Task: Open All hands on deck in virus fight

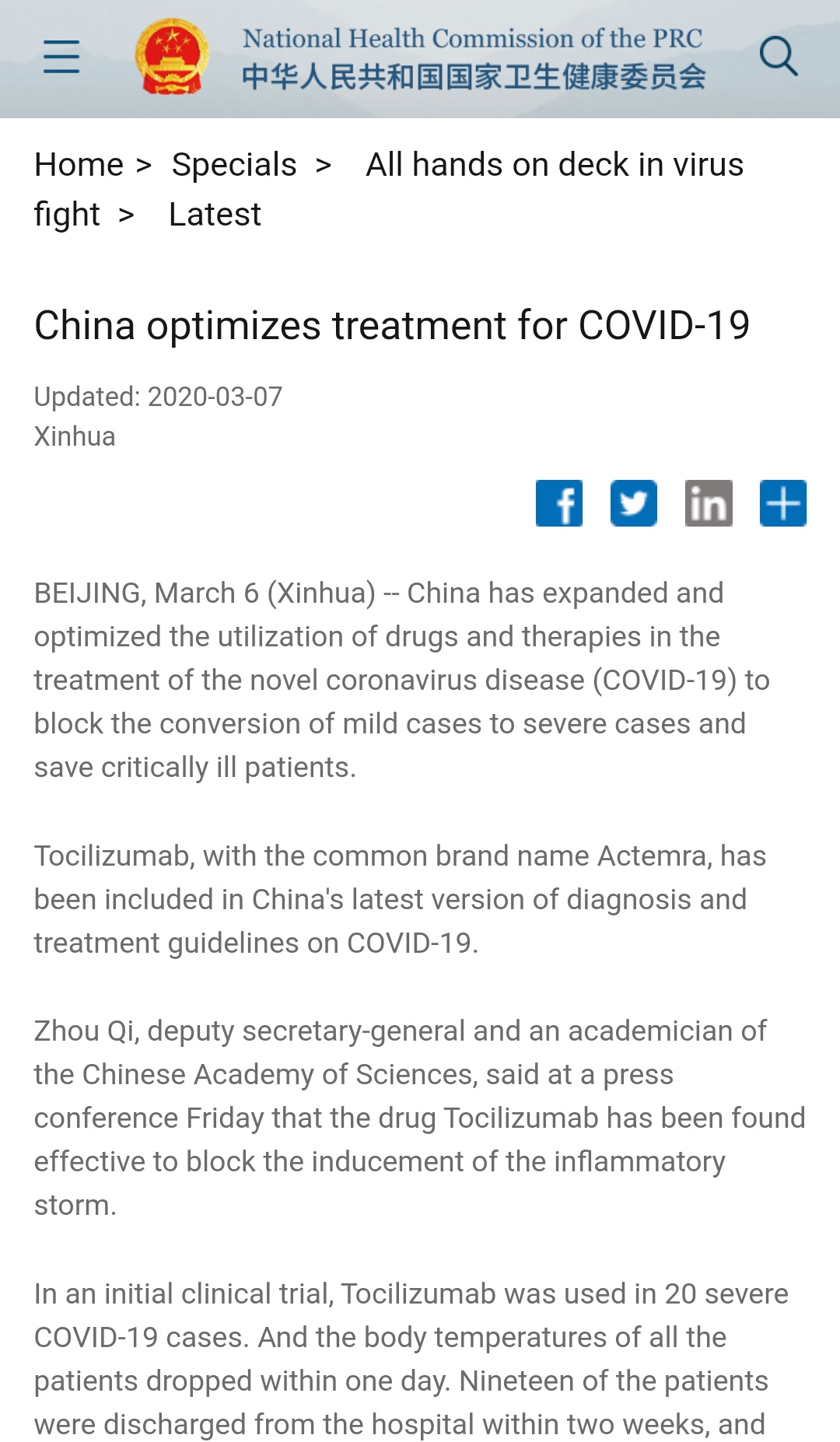Action: pos(554,165)
